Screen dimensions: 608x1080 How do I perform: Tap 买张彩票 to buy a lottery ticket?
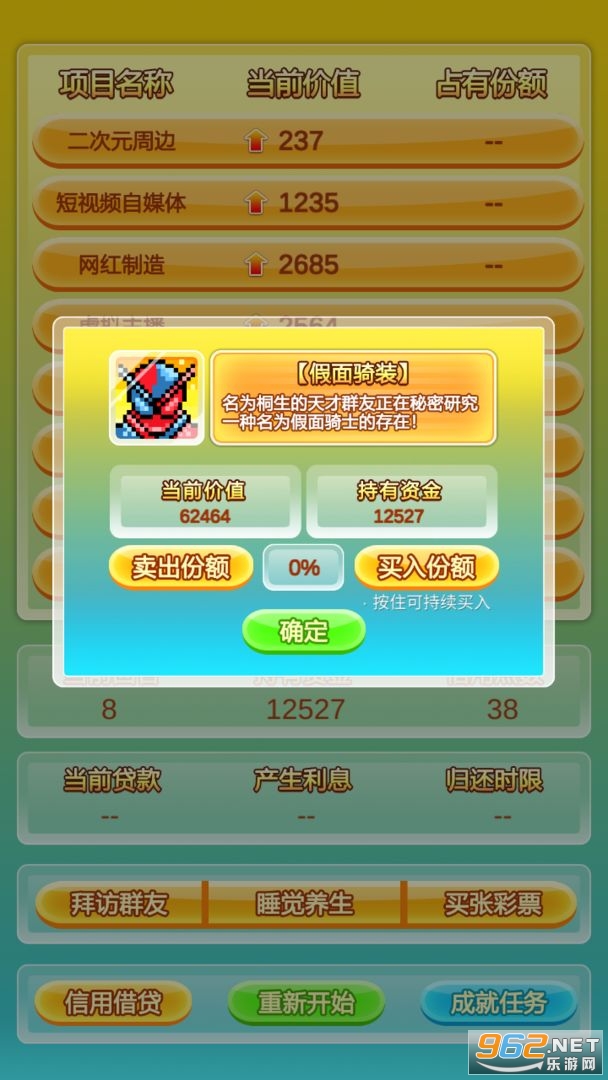click(491, 904)
